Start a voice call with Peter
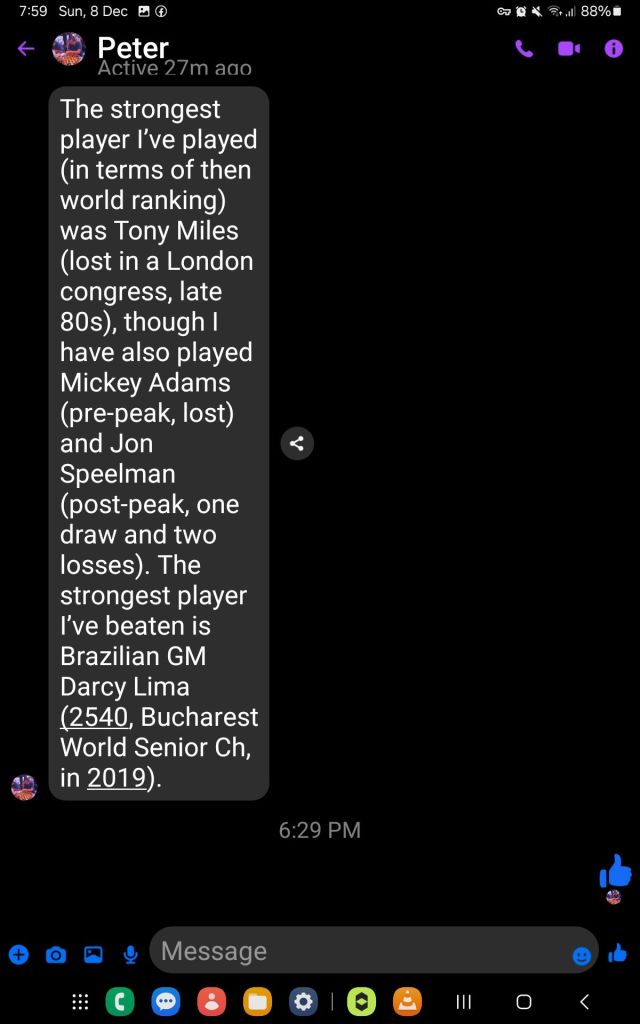The height and width of the screenshot is (1024, 640). tap(524, 48)
